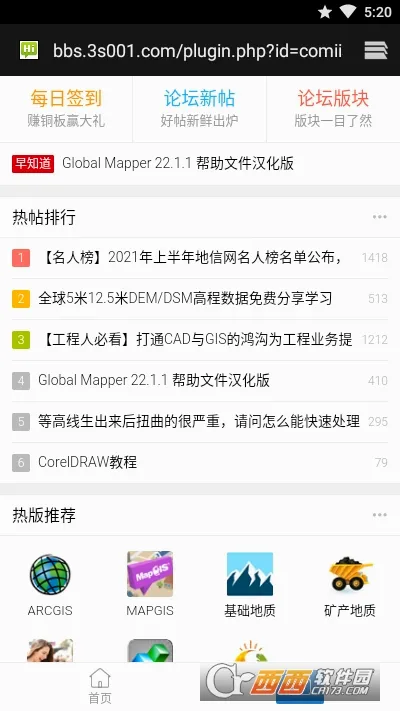Switch to the 首页 home tab
This screenshot has width=400, height=711.
click(x=100, y=686)
